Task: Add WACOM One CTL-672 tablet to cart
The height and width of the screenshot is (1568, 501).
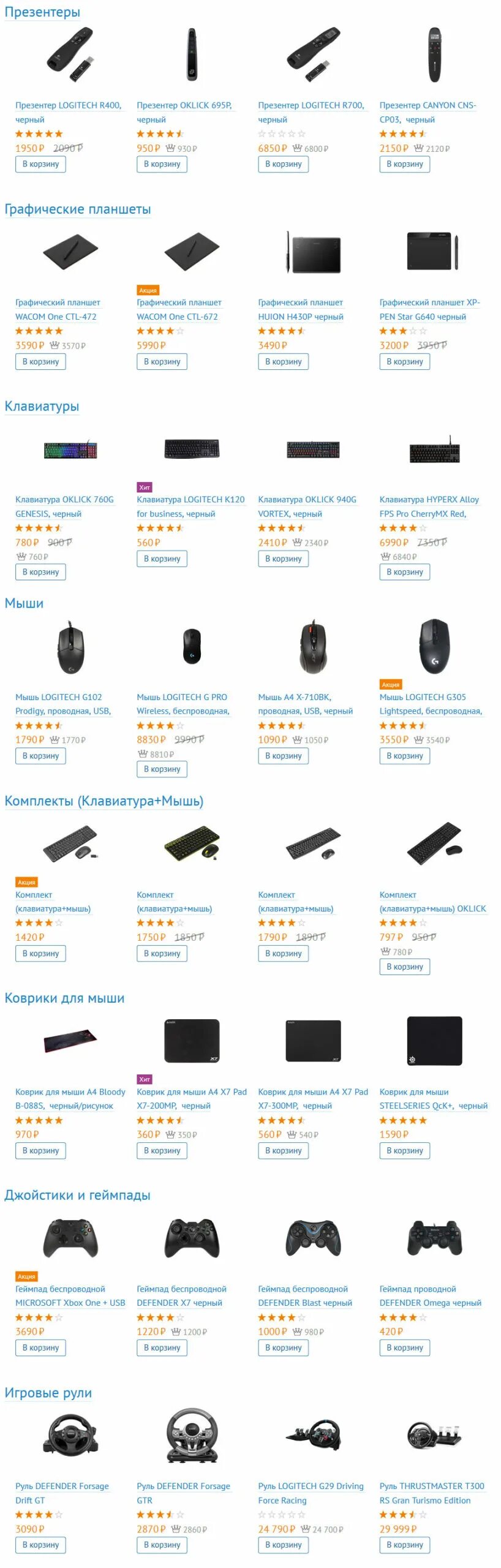Action: [162, 361]
